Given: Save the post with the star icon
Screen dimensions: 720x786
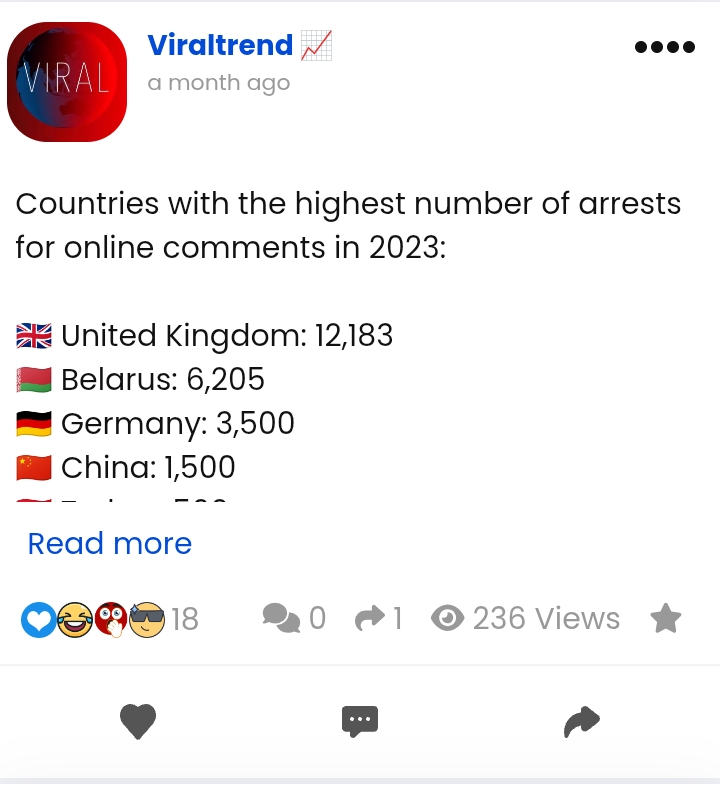Looking at the screenshot, I should pos(665,618).
